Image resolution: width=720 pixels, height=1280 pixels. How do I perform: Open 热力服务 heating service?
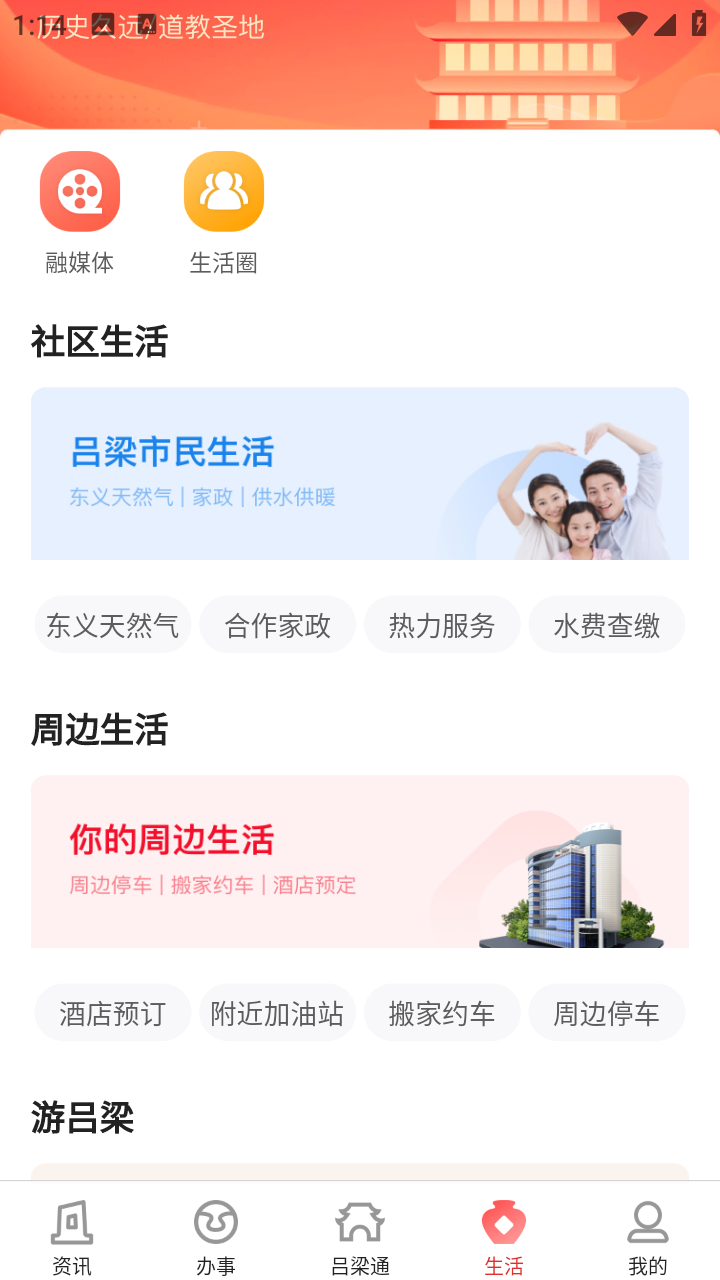click(x=442, y=625)
